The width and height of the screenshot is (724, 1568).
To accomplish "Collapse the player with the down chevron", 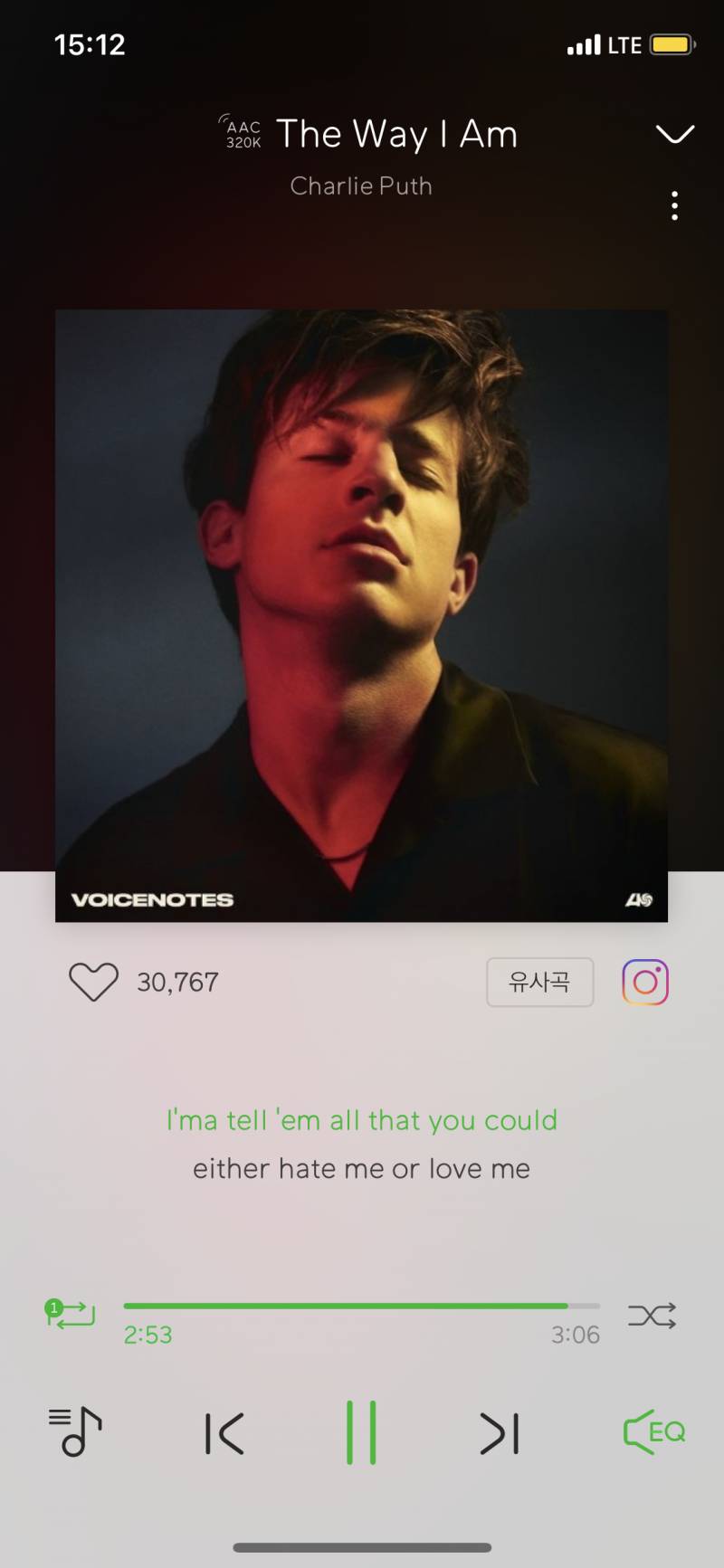I will 674,134.
